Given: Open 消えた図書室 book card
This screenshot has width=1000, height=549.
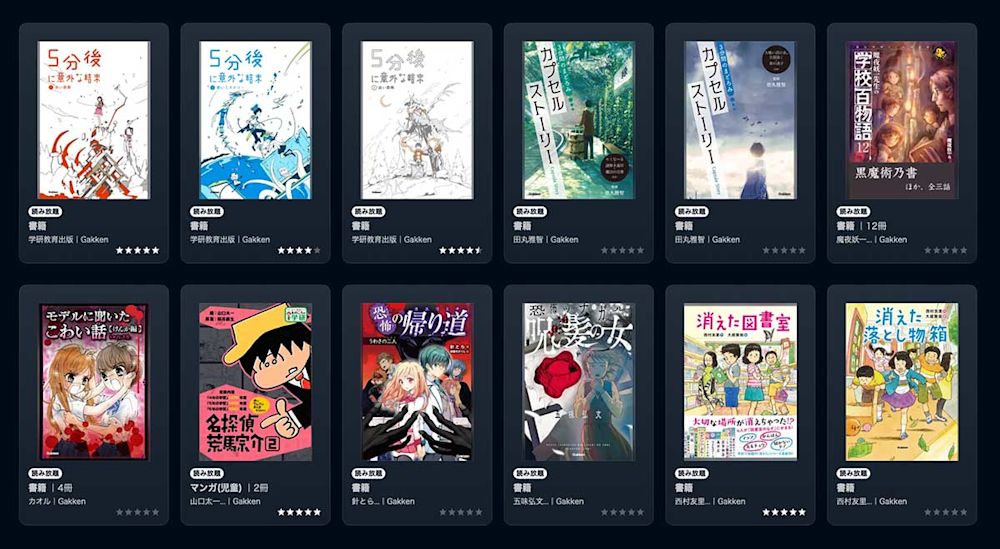Looking at the screenshot, I should click(740, 382).
